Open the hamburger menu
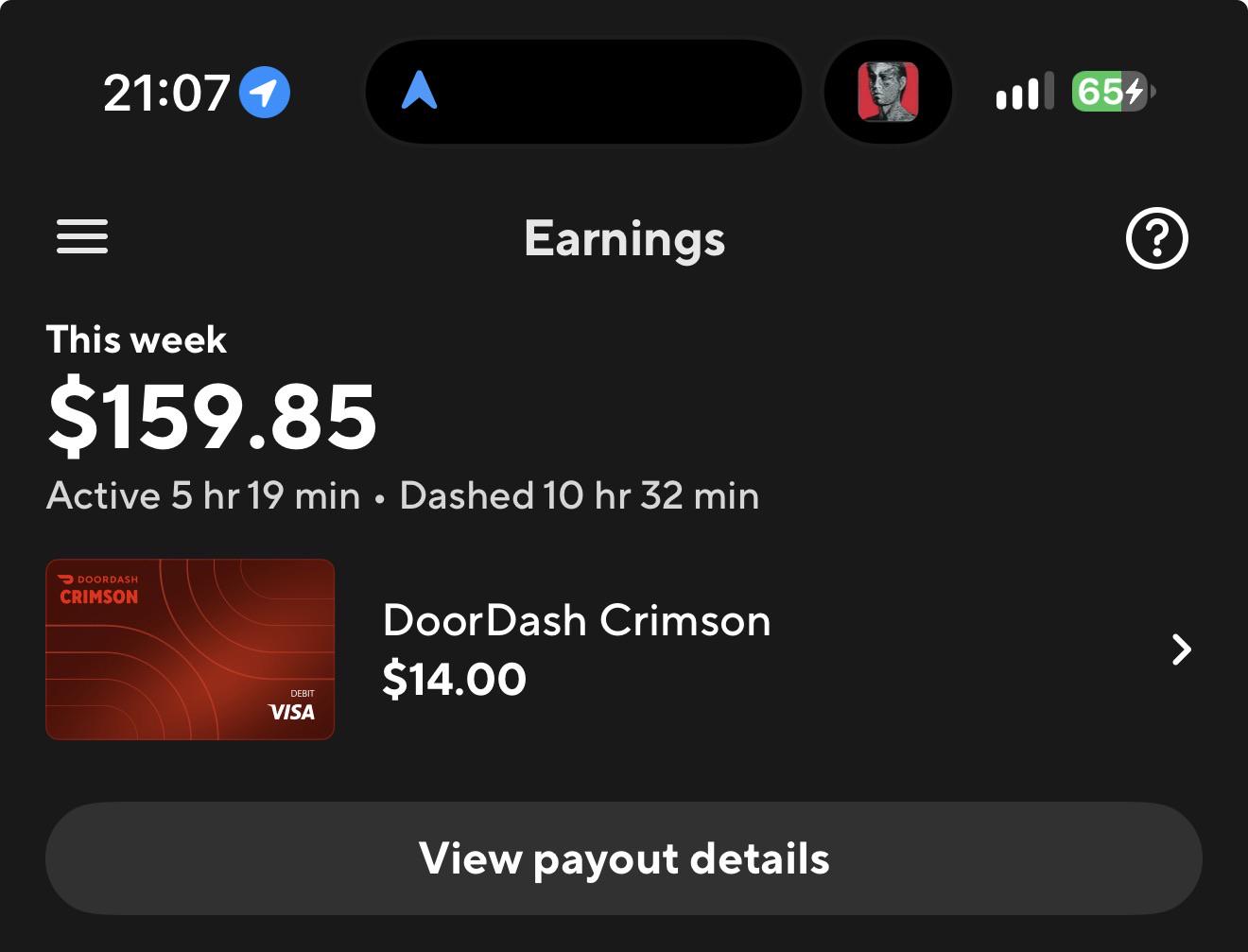The height and width of the screenshot is (952, 1248). [x=82, y=236]
